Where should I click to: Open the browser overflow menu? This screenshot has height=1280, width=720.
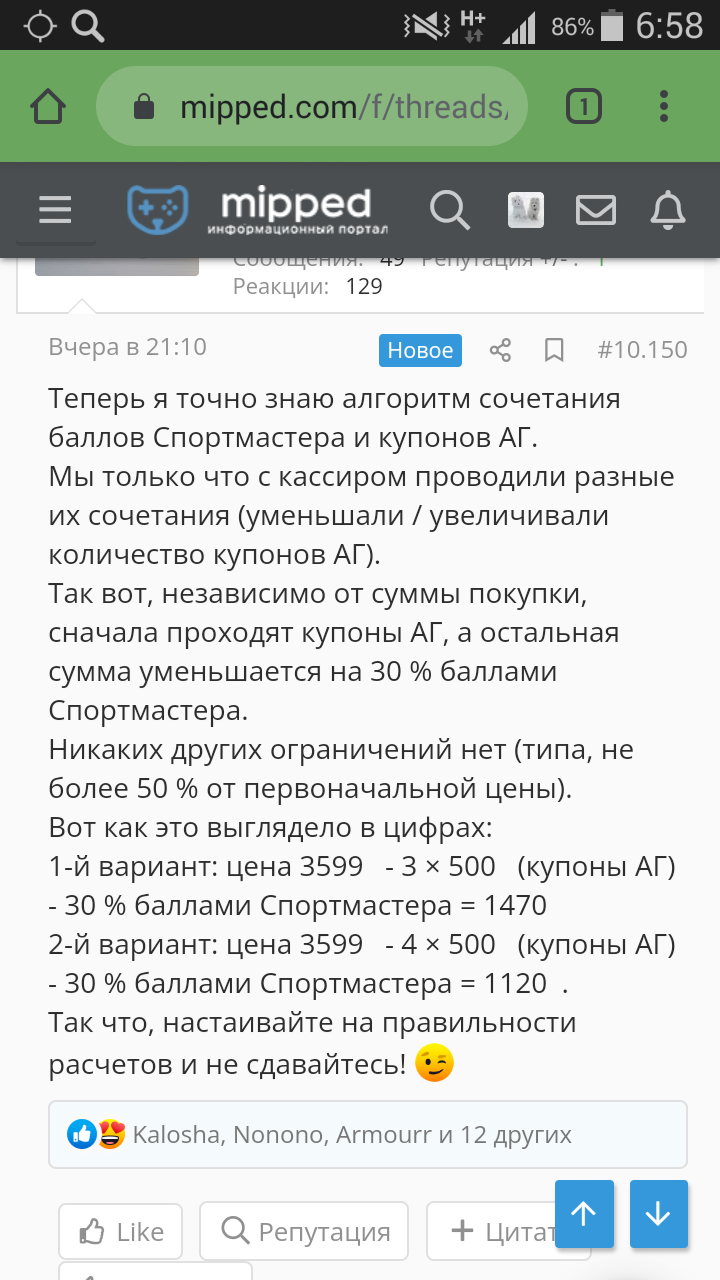pyautogui.click(x=664, y=107)
